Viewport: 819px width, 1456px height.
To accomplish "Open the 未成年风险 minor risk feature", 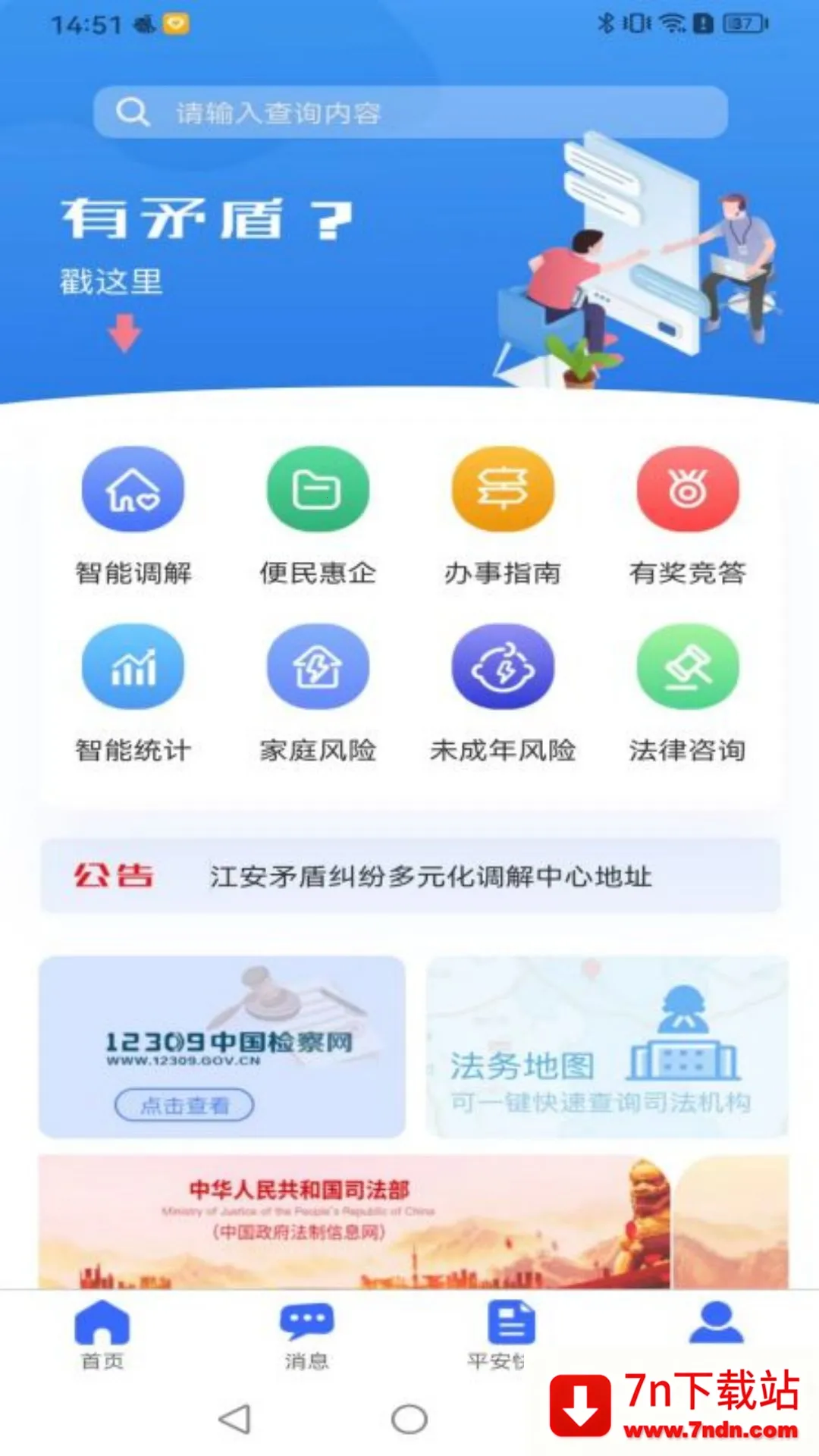I will coord(504,666).
